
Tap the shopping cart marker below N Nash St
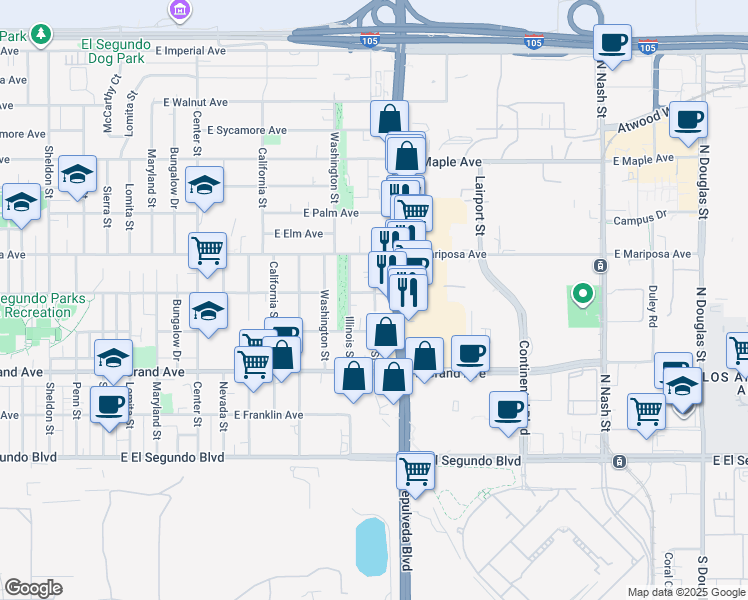pyautogui.click(x=647, y=411)
